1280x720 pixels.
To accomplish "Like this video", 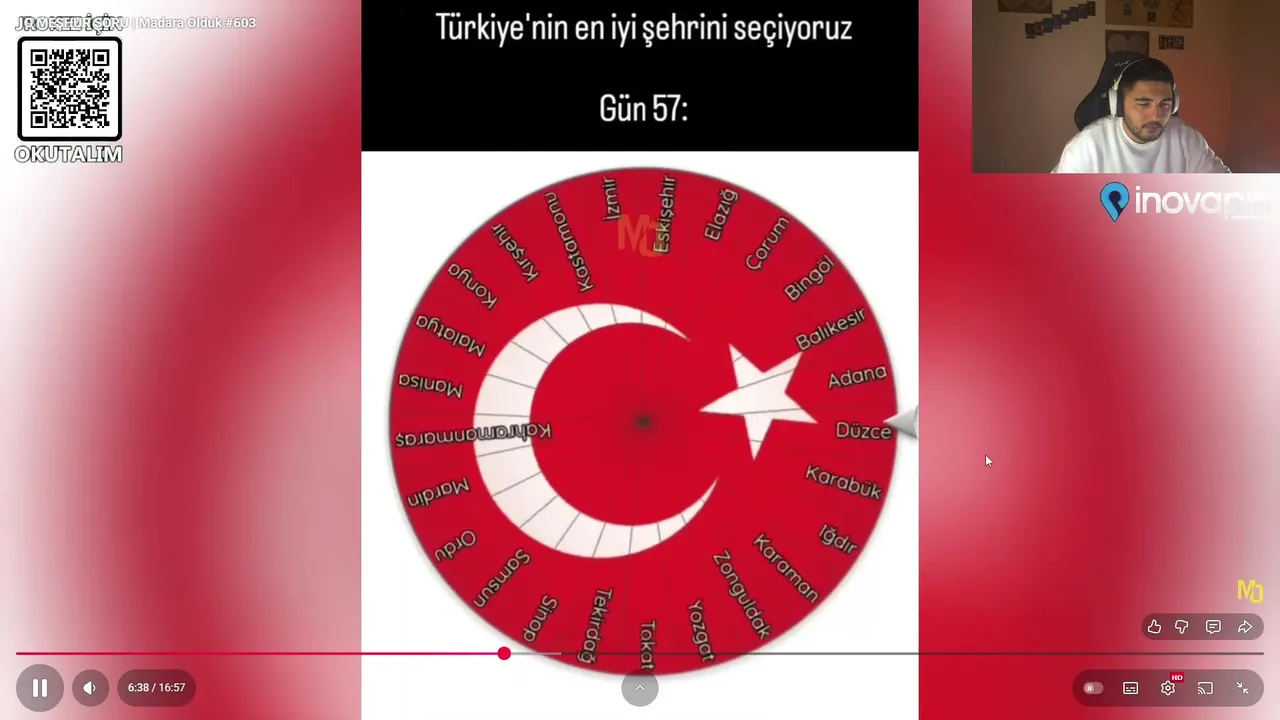I will coord(1154,627).
